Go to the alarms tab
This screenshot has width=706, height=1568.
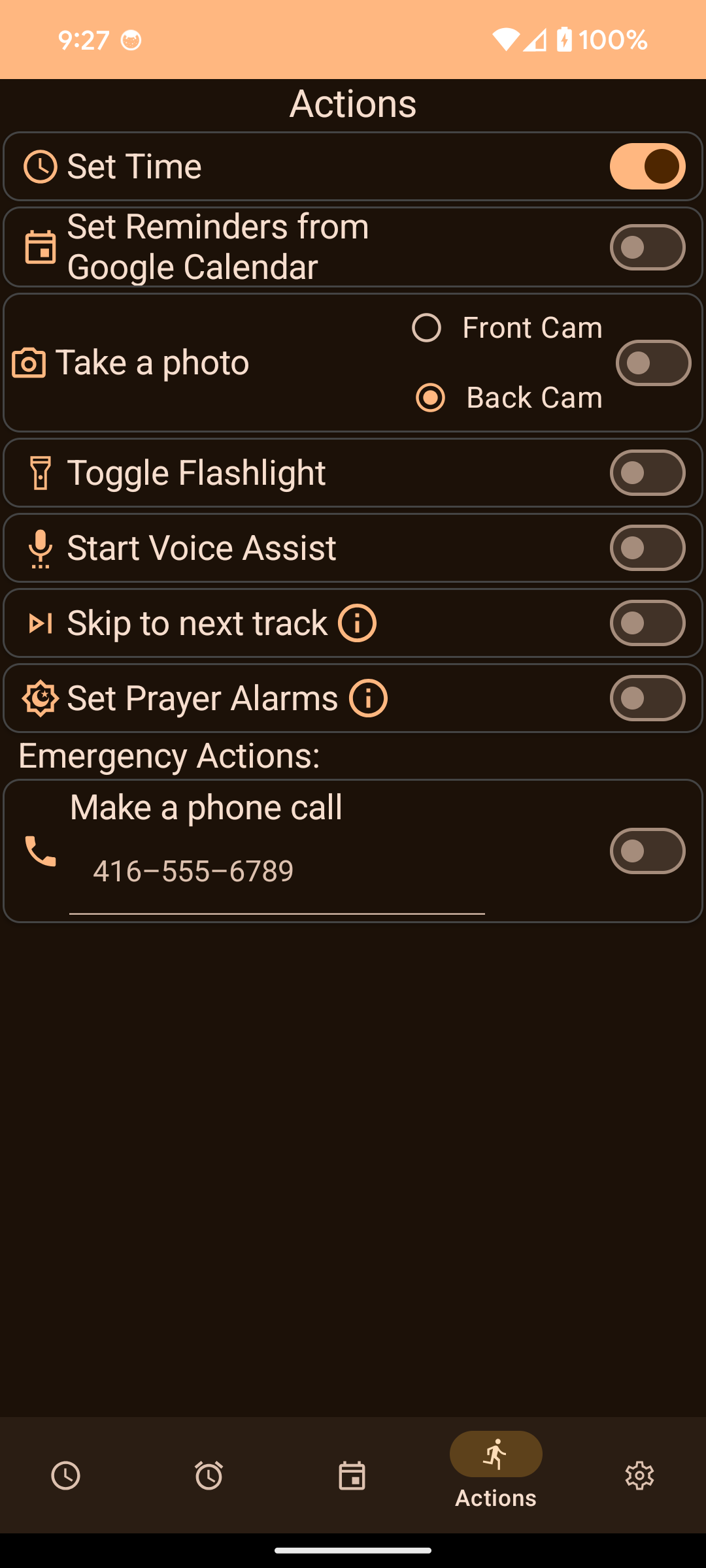[209, 1475]
